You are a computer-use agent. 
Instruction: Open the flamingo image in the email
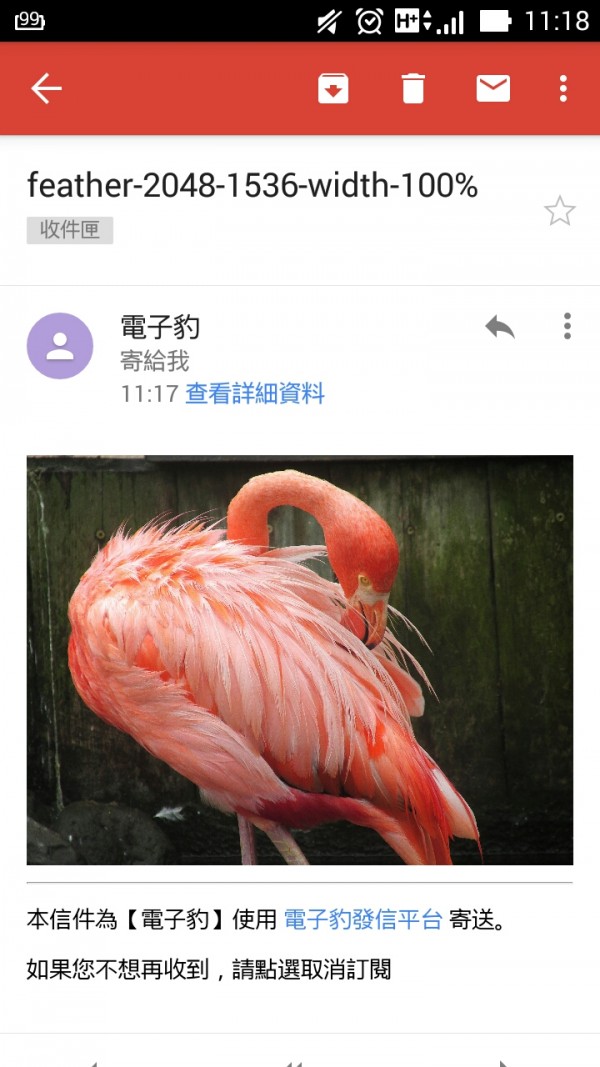pos(300,660)
